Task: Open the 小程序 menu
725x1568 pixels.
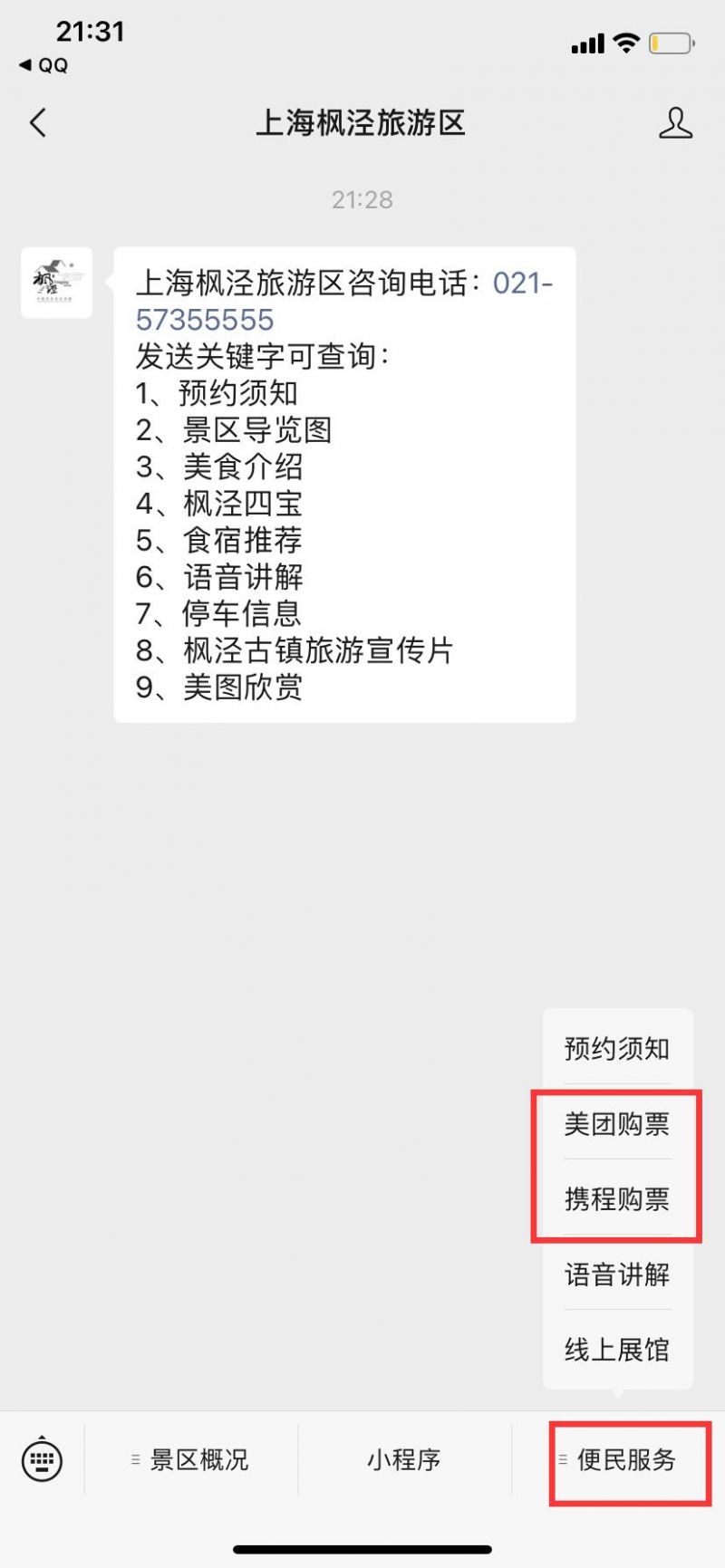Action: click(405, 1459)
